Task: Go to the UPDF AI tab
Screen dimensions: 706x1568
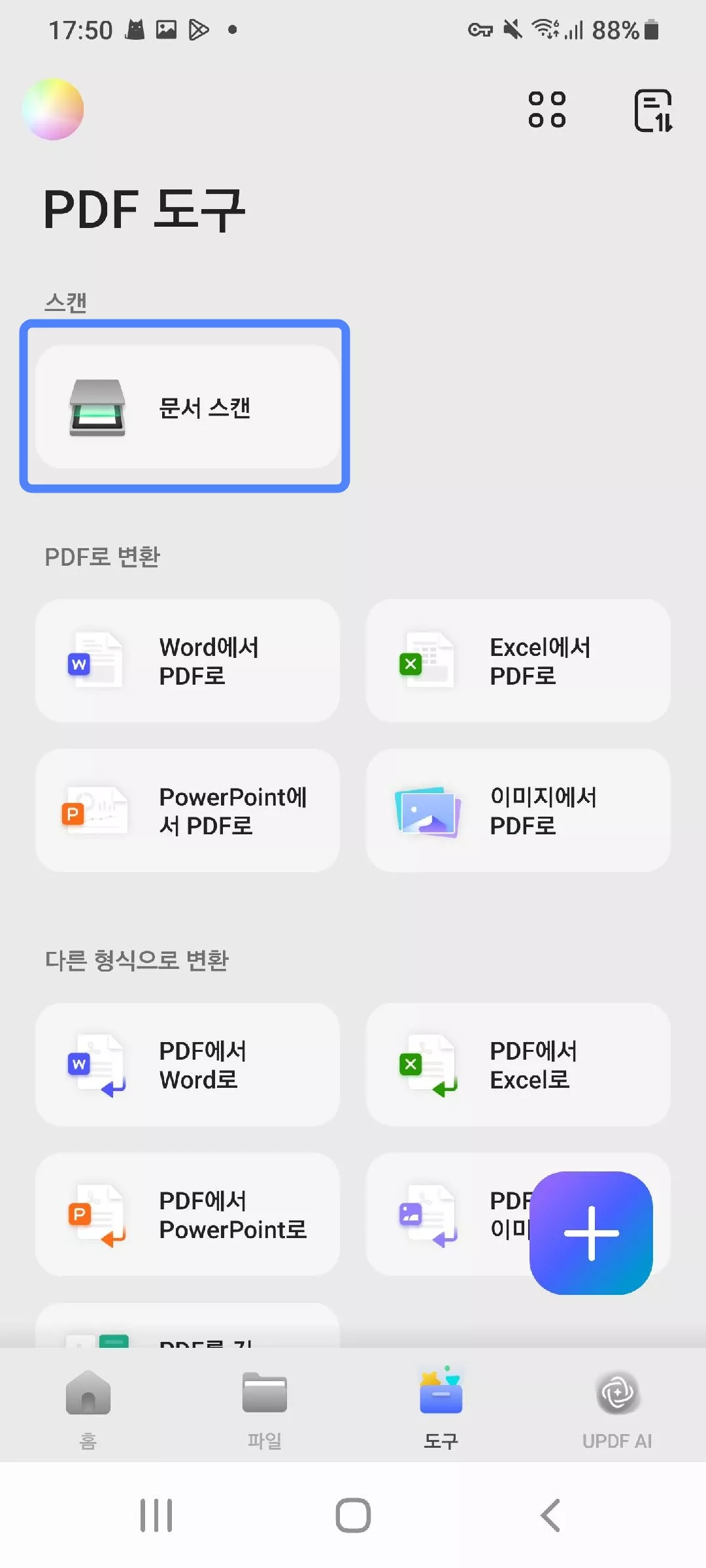Action: 617,1405
